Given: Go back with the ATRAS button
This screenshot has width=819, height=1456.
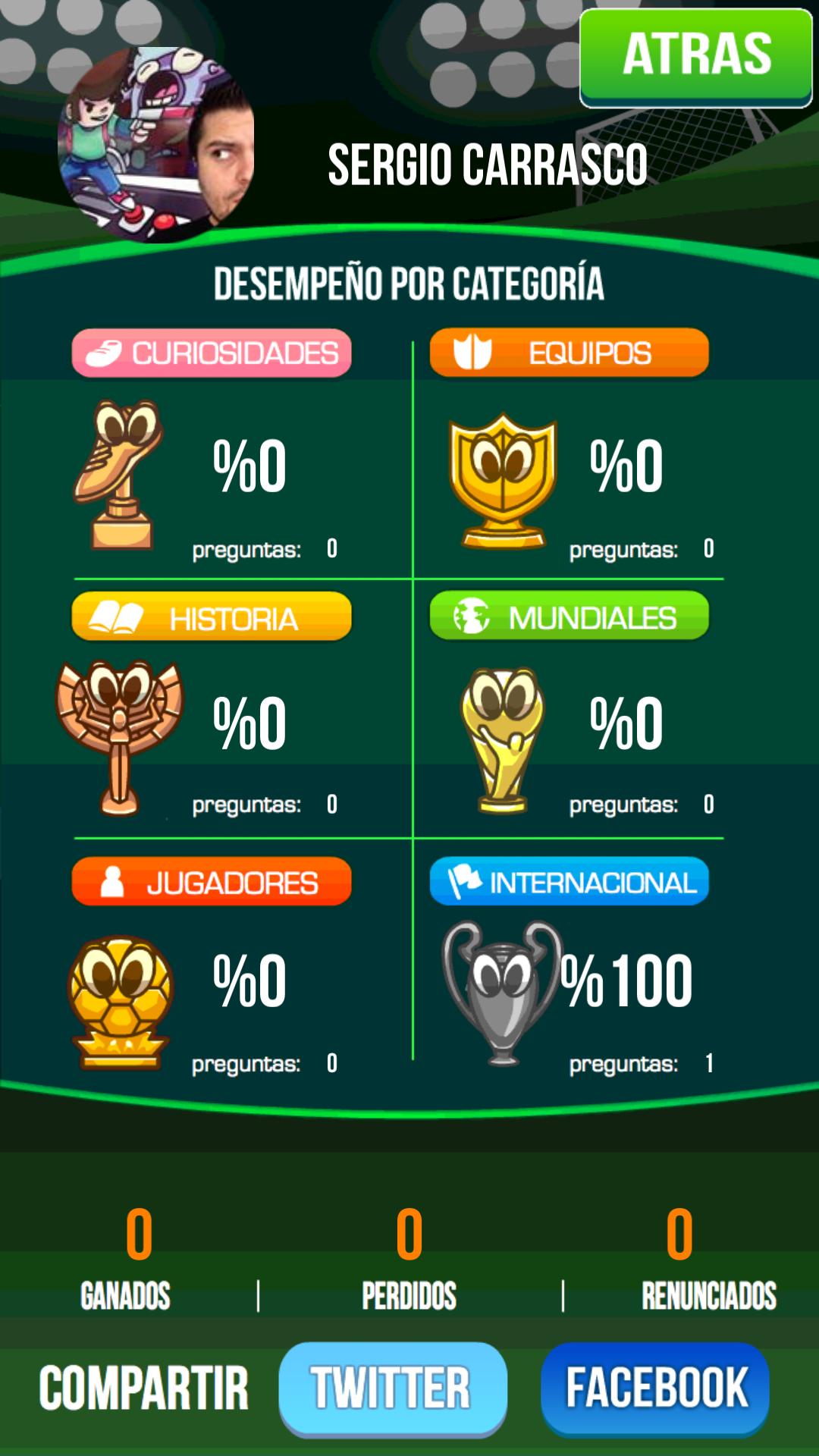Looking at the screenshot, I should click(x=695, y=57).
